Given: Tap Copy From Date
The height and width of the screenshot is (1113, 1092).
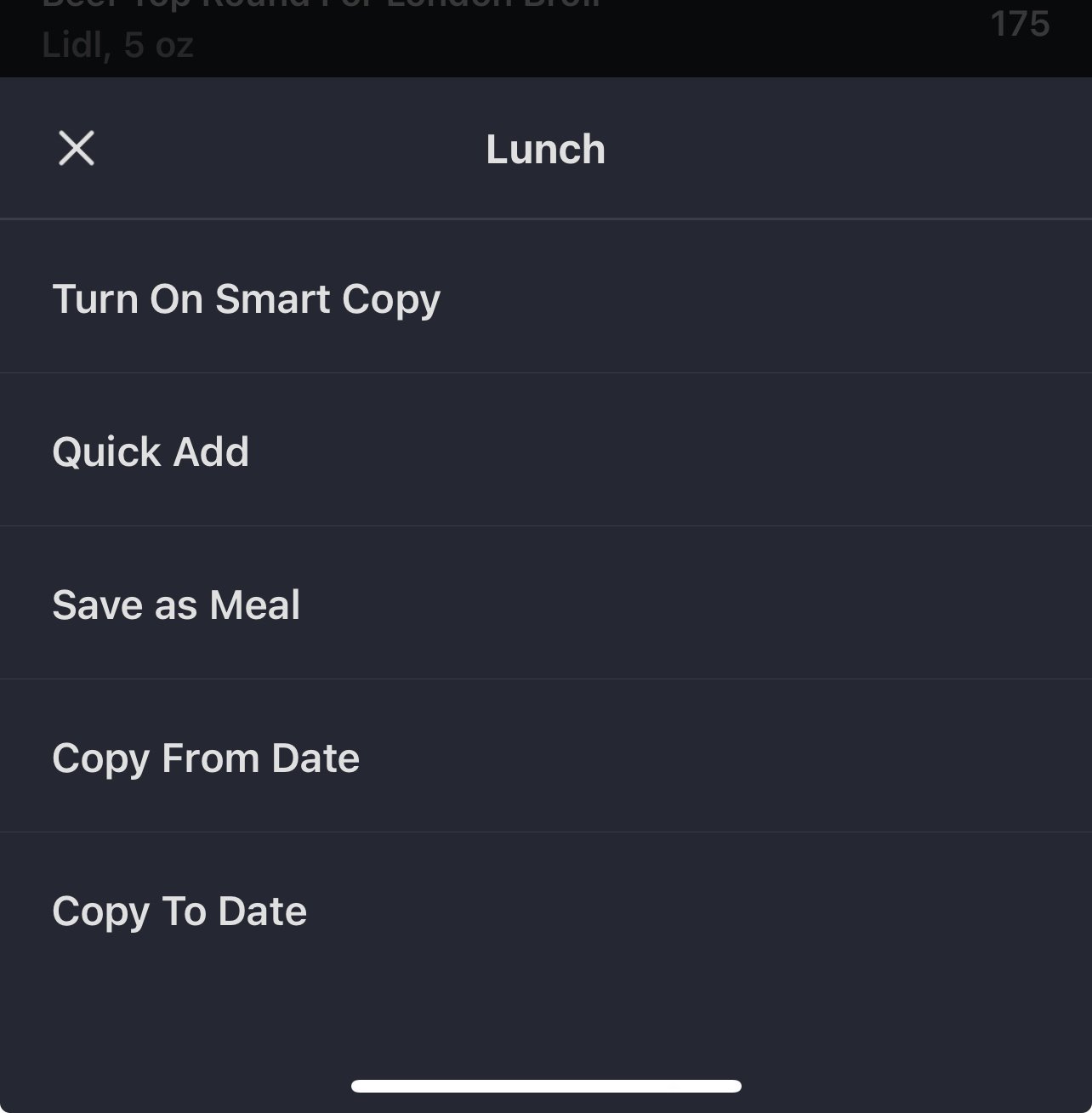Looking at the screenshot, I should pos(206,758).
